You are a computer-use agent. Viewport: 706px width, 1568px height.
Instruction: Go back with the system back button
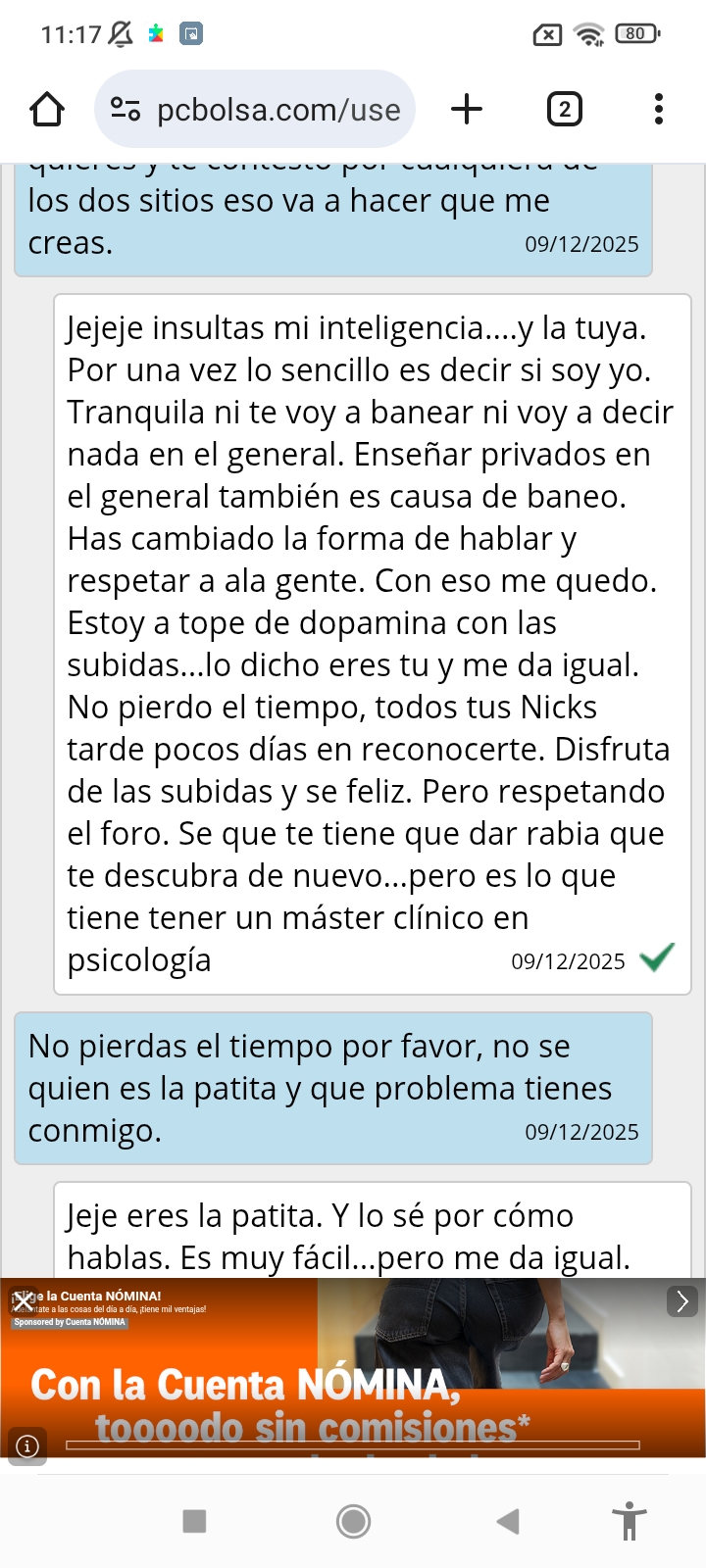508,1521
